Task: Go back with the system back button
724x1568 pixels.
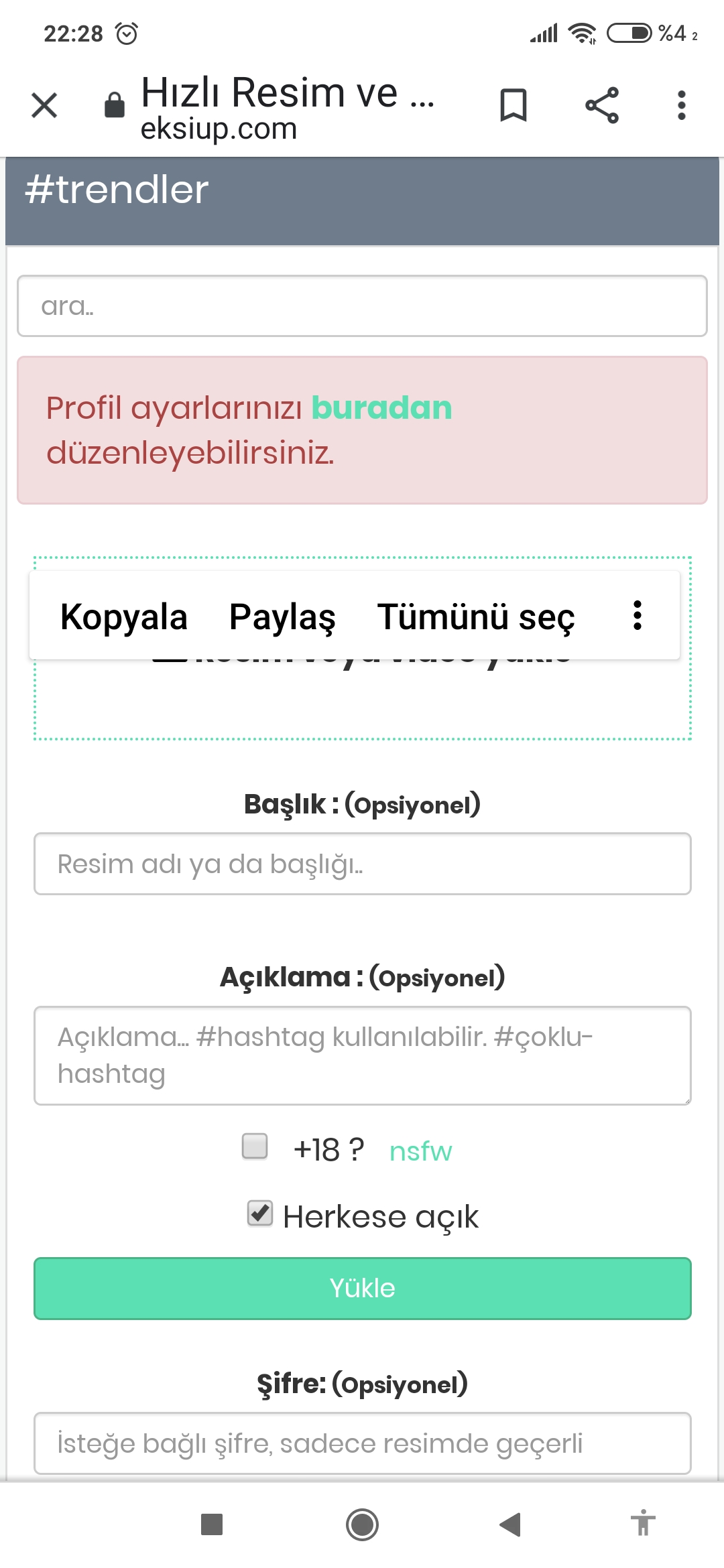Action: pyautogui.click(x=510, y=1524)
